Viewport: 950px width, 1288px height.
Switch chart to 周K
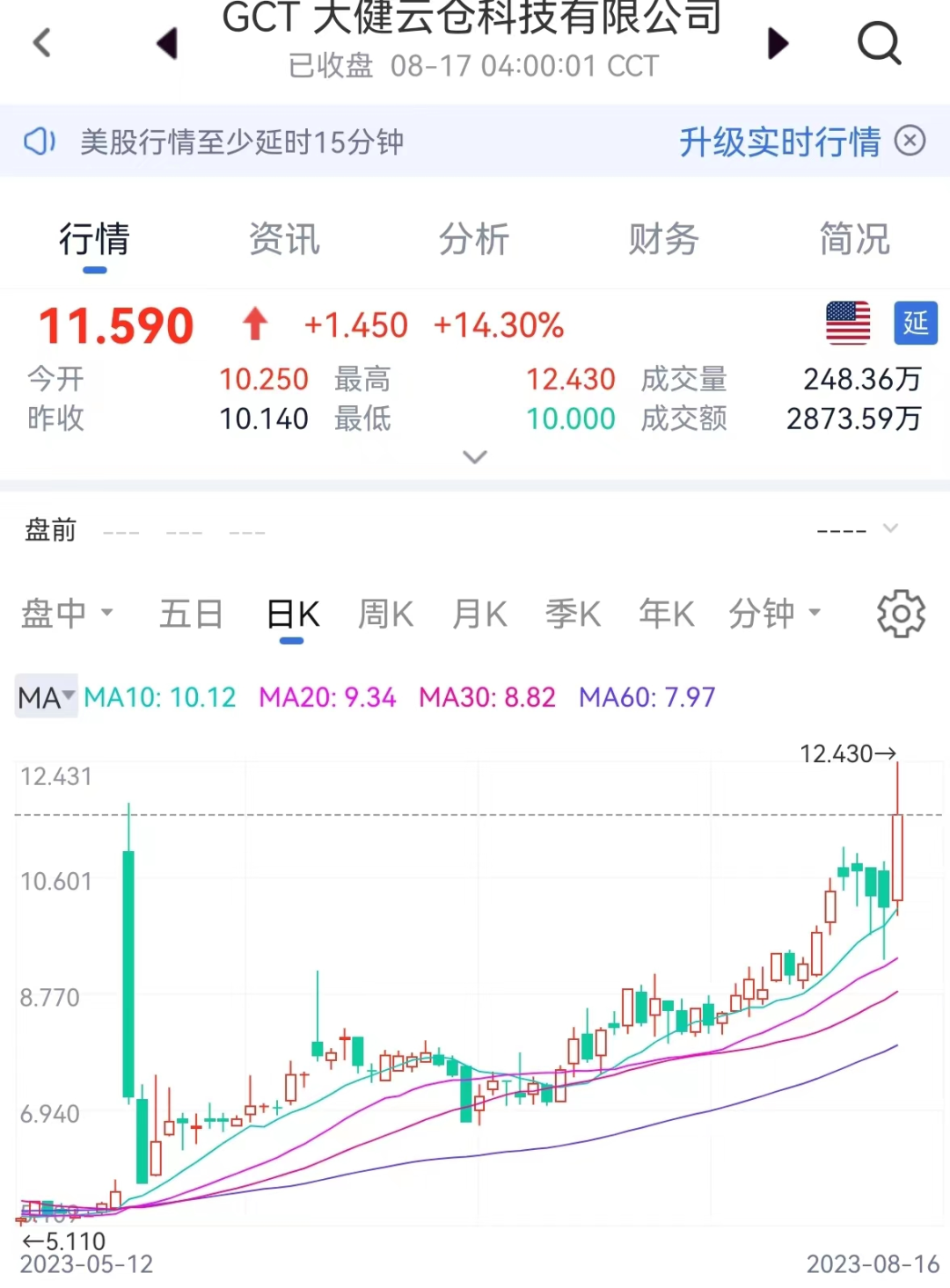[386, 613]
